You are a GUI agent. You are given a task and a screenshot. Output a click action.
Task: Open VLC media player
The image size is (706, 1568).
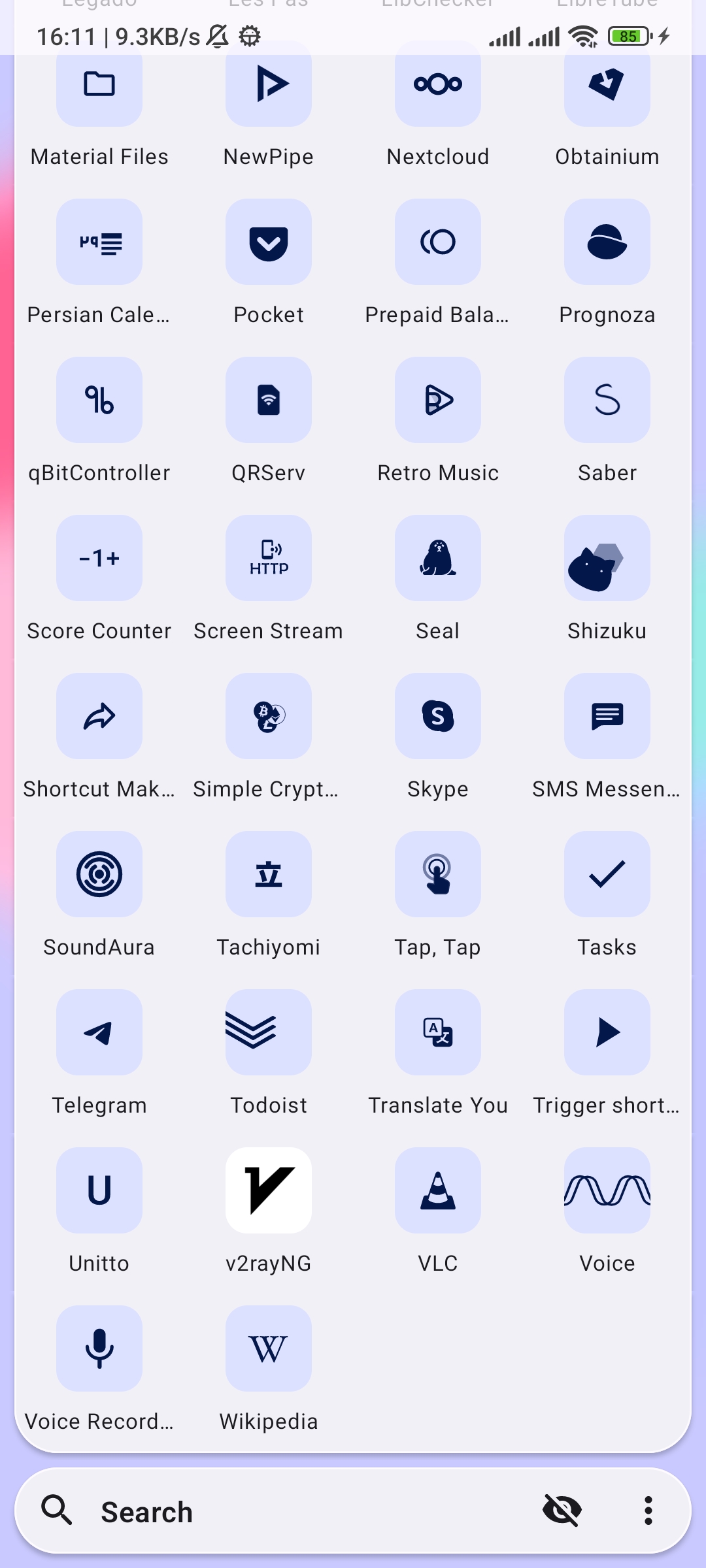[438, 1191]
